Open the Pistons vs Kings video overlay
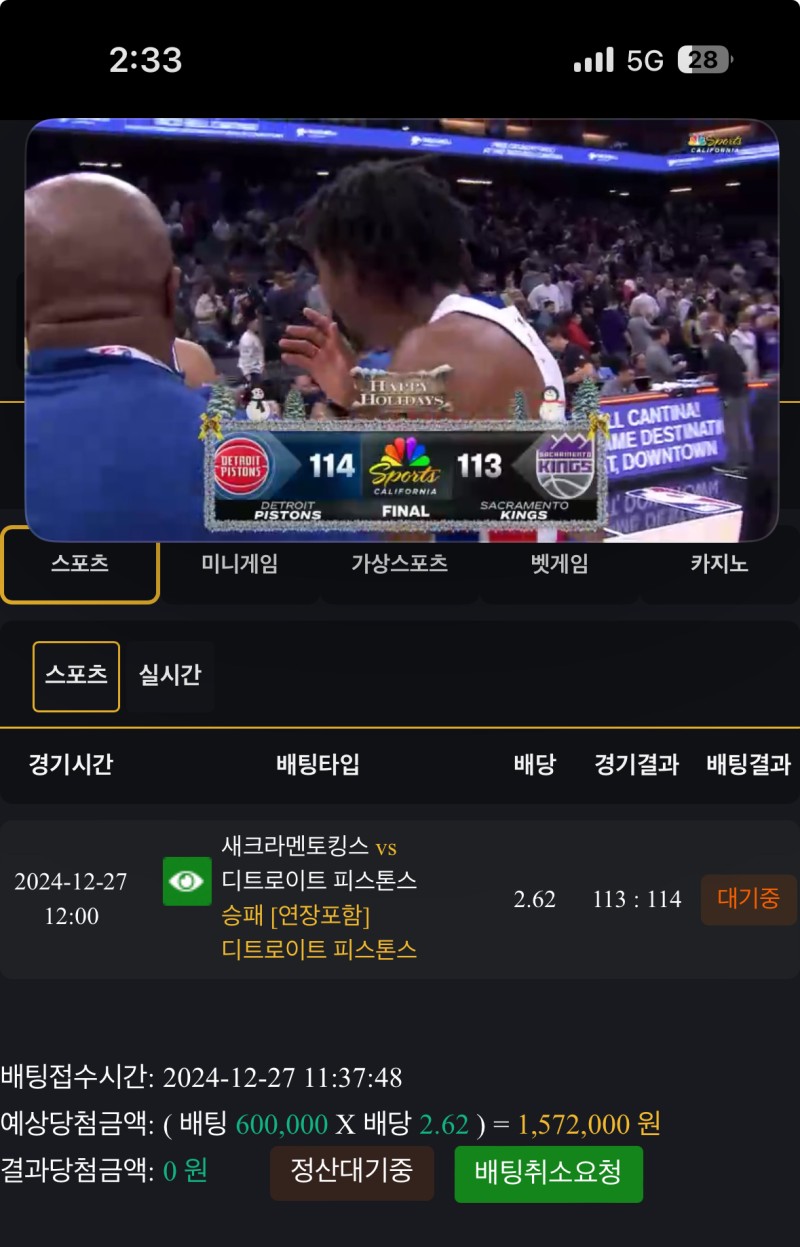The width and height of the screenshot is (800, 1247). [x=401, y=330]
